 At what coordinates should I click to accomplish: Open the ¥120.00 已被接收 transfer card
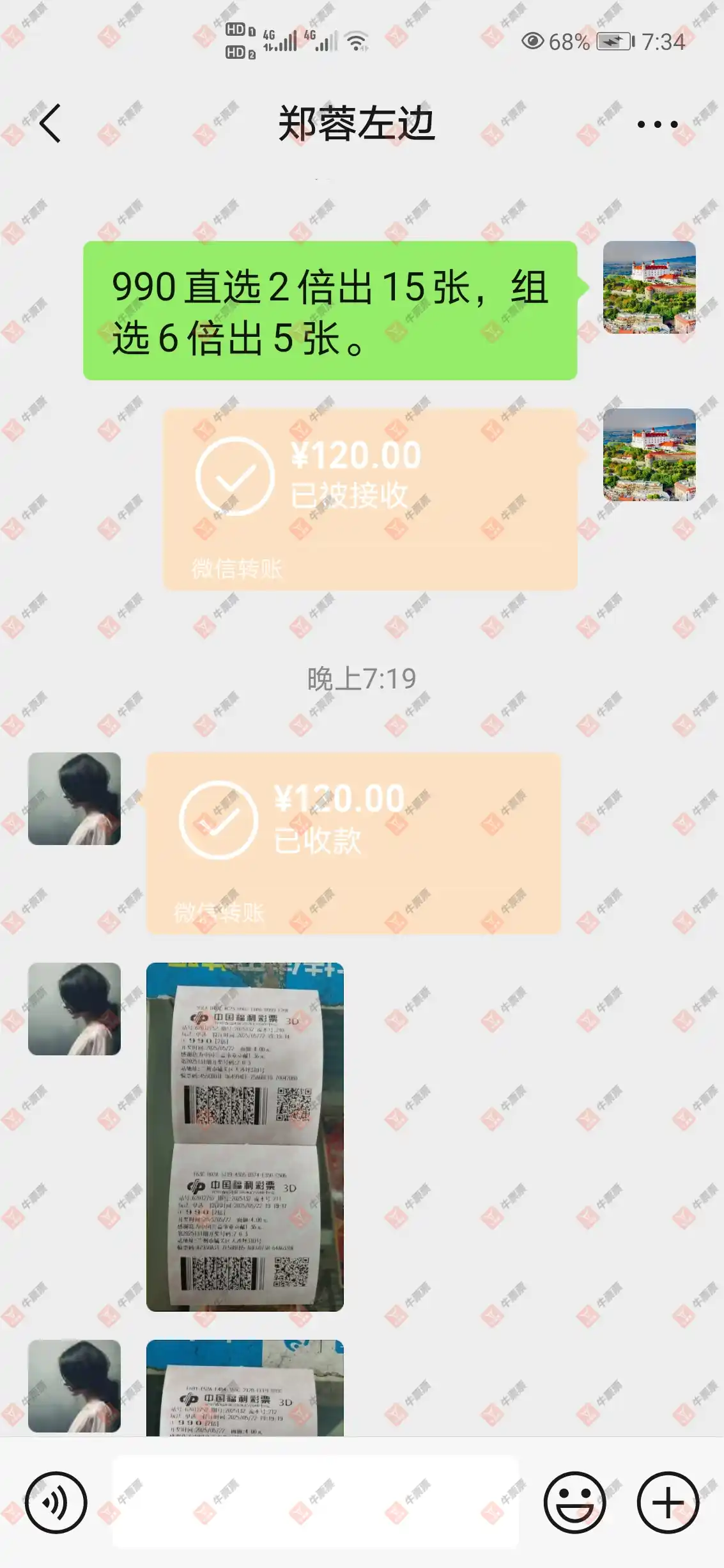[369, 499]
